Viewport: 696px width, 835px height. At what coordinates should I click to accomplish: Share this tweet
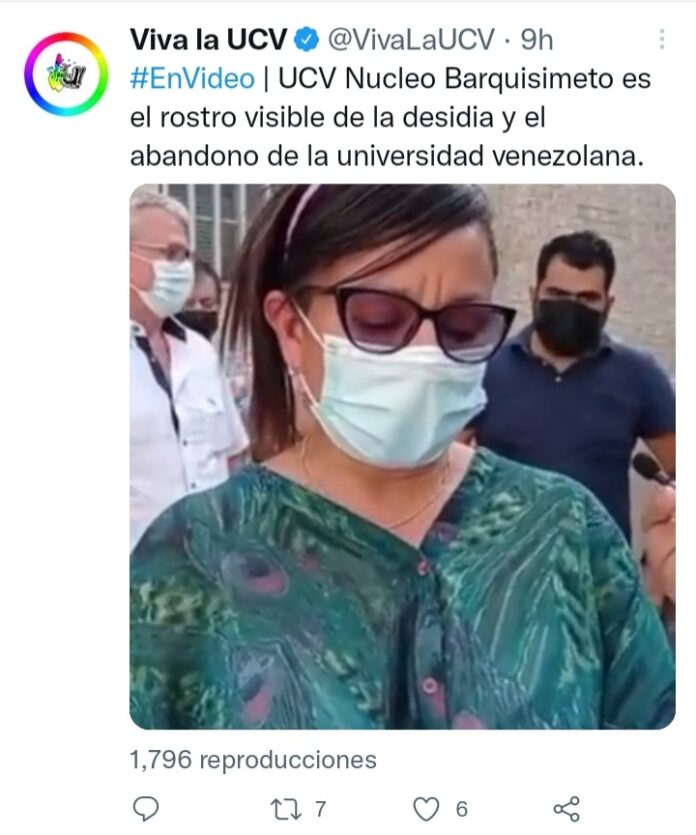(x=566, y=808)
